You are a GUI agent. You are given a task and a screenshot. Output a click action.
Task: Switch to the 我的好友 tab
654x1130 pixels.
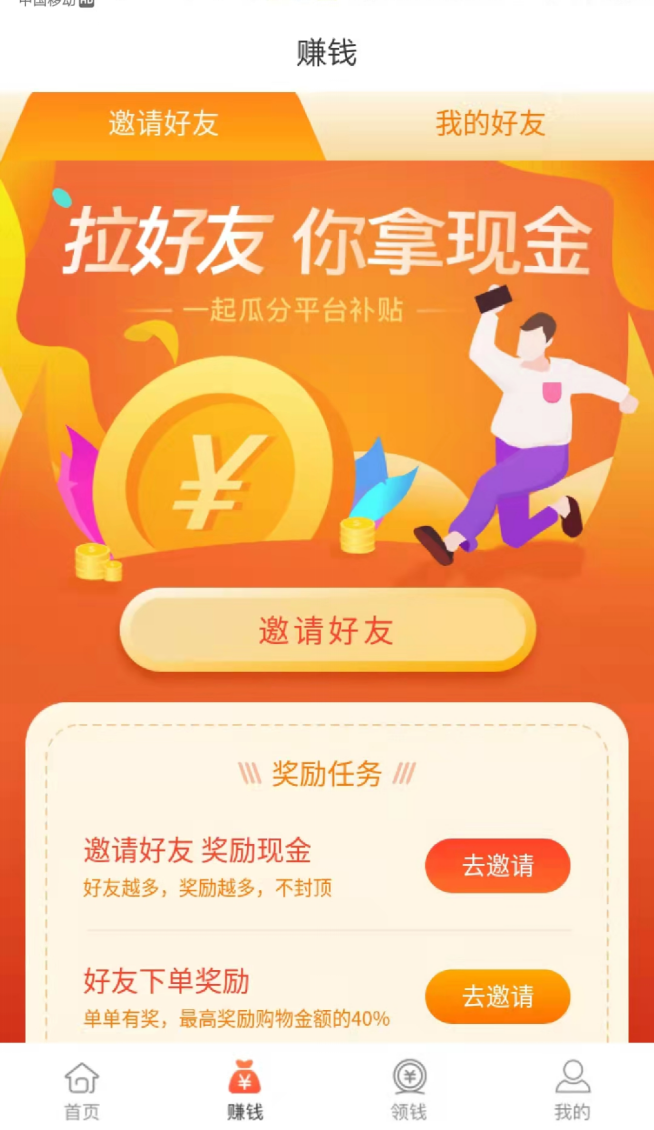pos(490,124)
